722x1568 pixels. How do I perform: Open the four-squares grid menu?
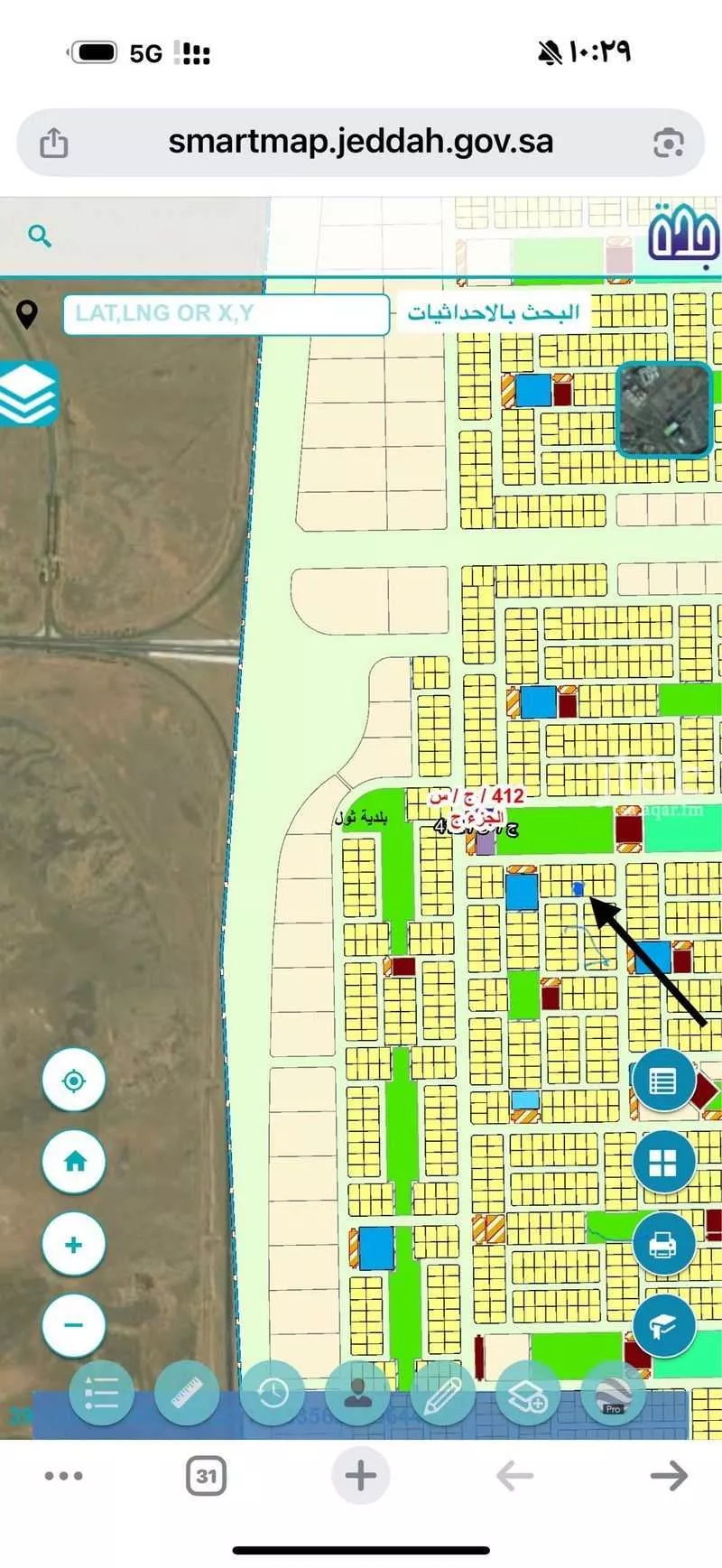[x=663, y=1163]
